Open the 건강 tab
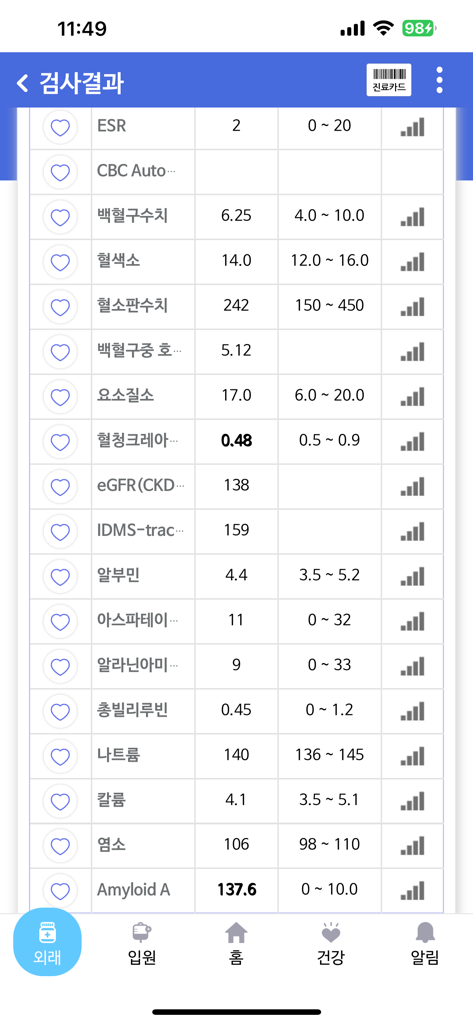Image resolution: width=473 pixels, height=1024 pixels. (329, 944)
